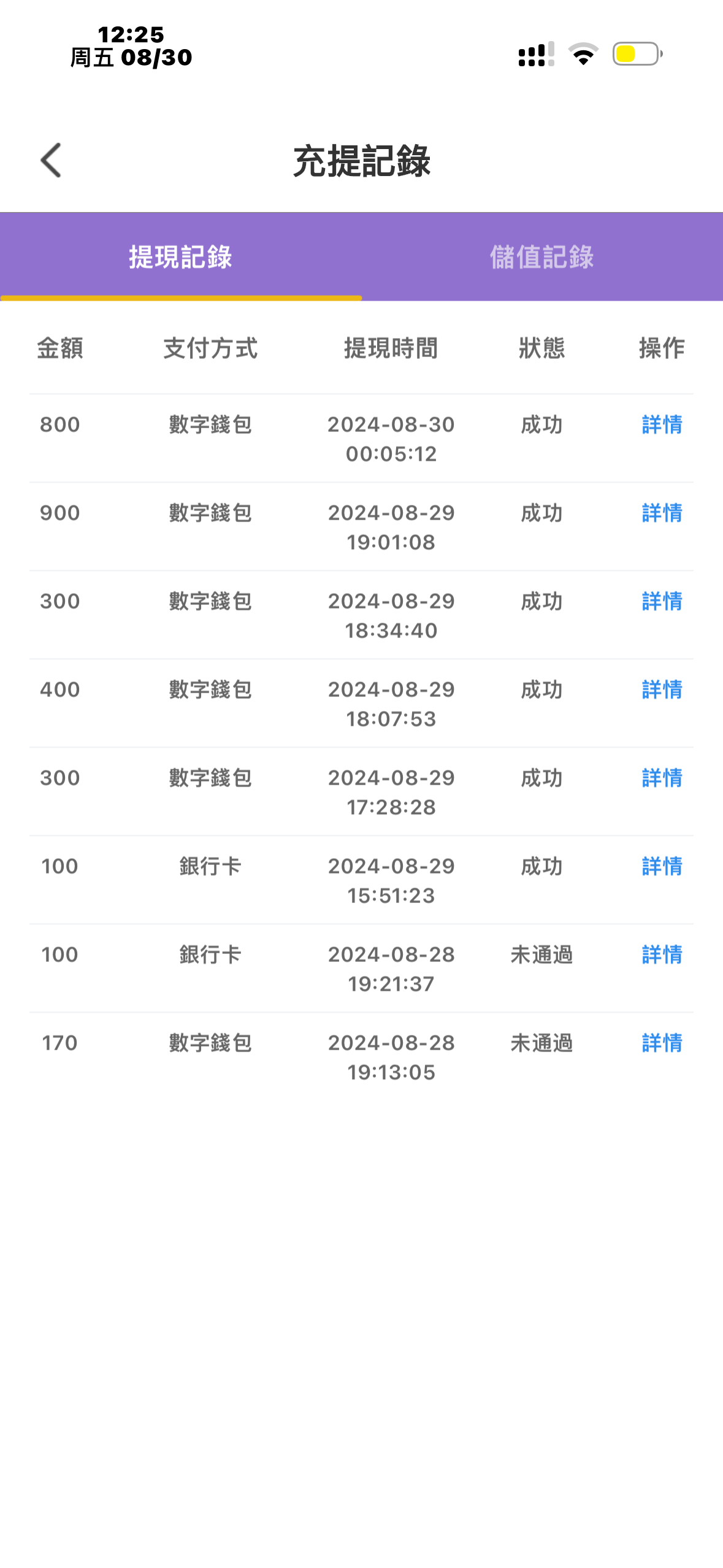
Task: Check 詳情 for the 170 withdrawal
Action: coord(662,1043)
